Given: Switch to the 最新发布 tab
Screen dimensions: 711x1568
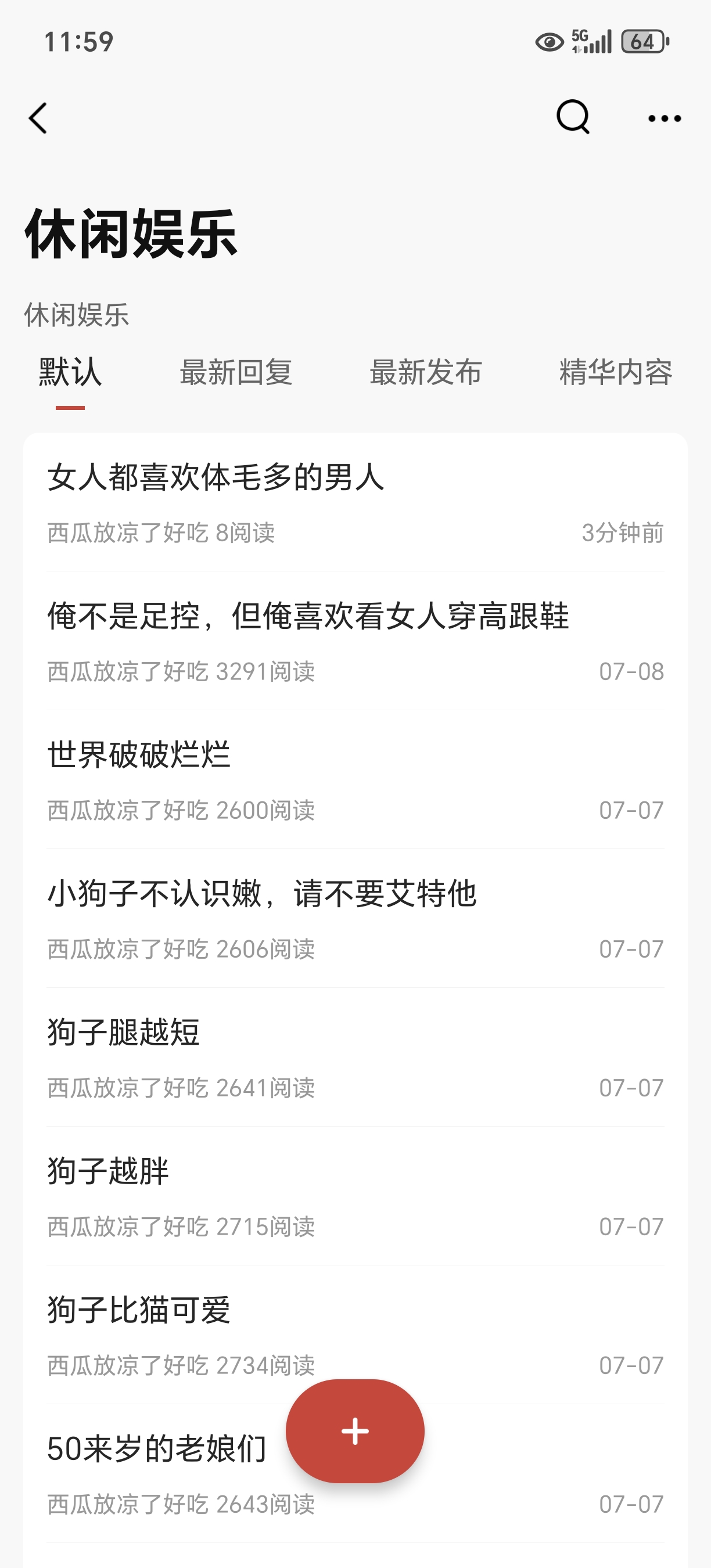Looking at the screenshot, I should [426, 372].
